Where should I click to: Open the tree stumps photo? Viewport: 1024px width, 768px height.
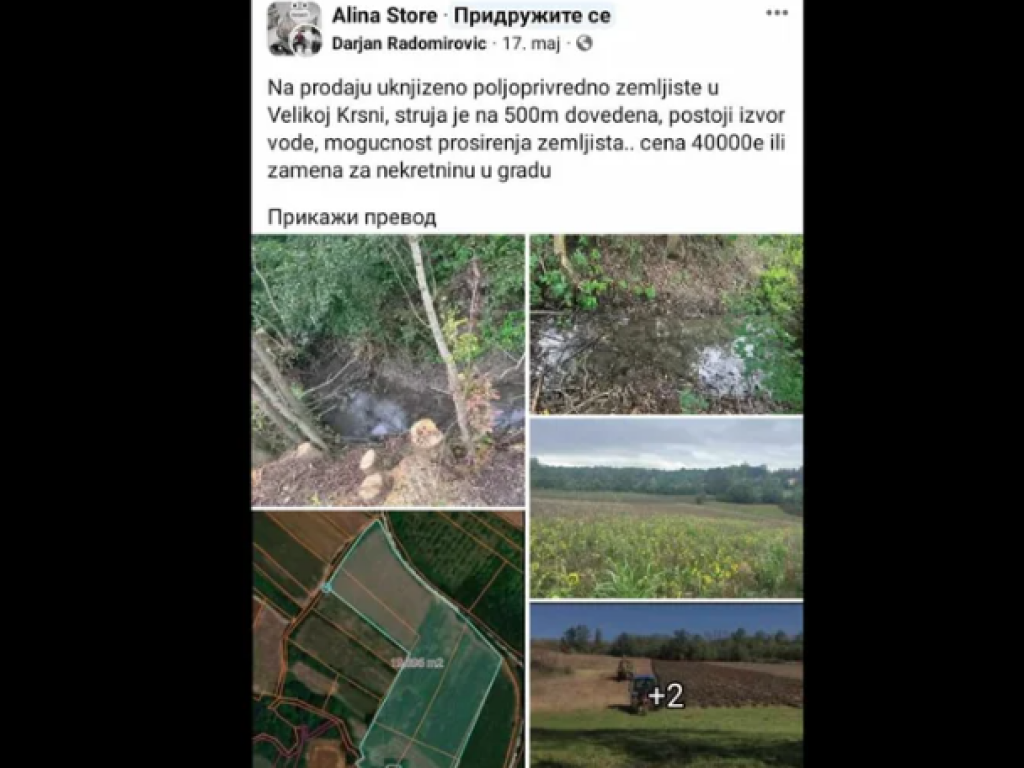(x=388, y=370)
